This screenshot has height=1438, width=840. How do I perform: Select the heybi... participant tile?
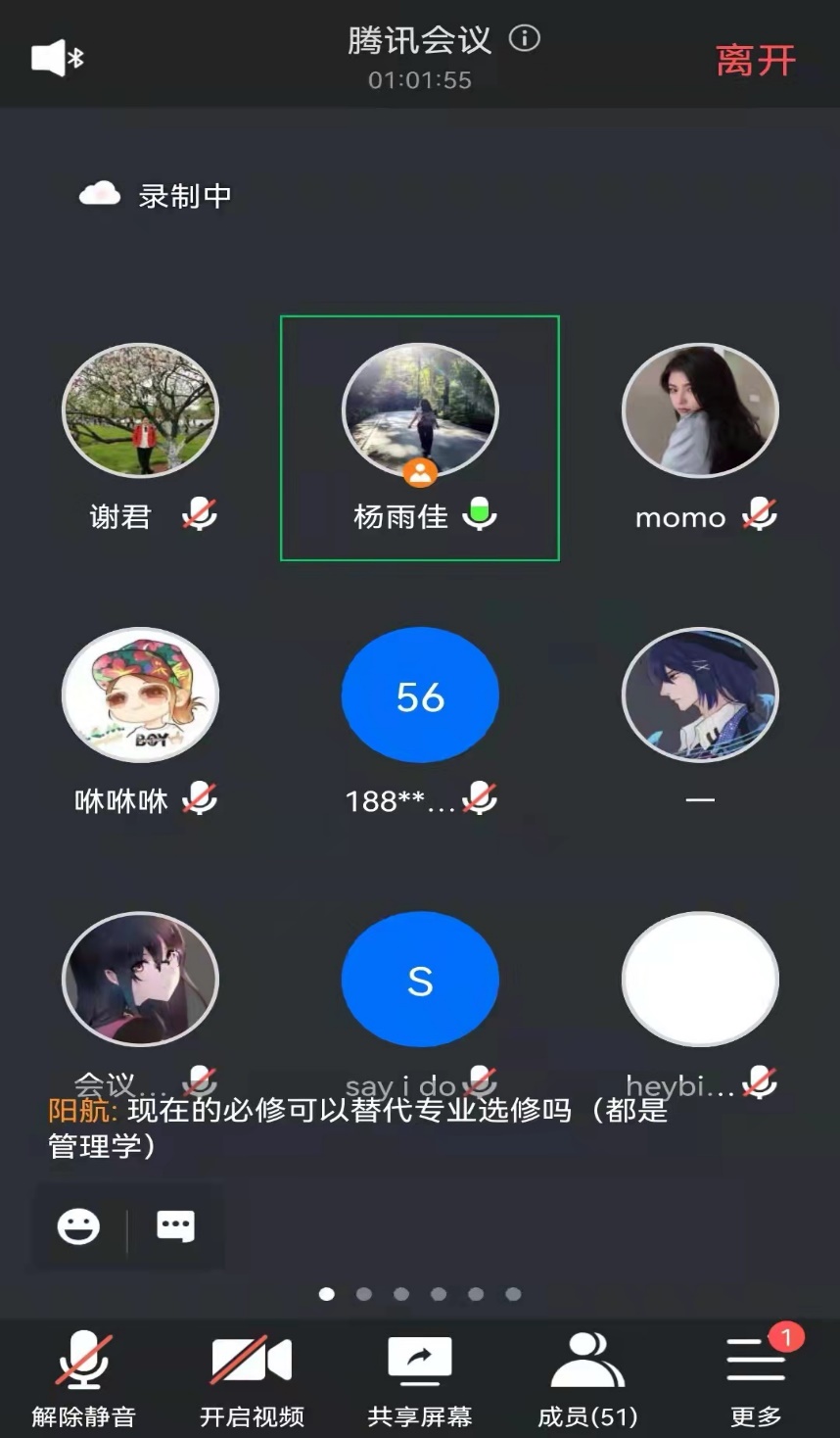coord(700,980)
